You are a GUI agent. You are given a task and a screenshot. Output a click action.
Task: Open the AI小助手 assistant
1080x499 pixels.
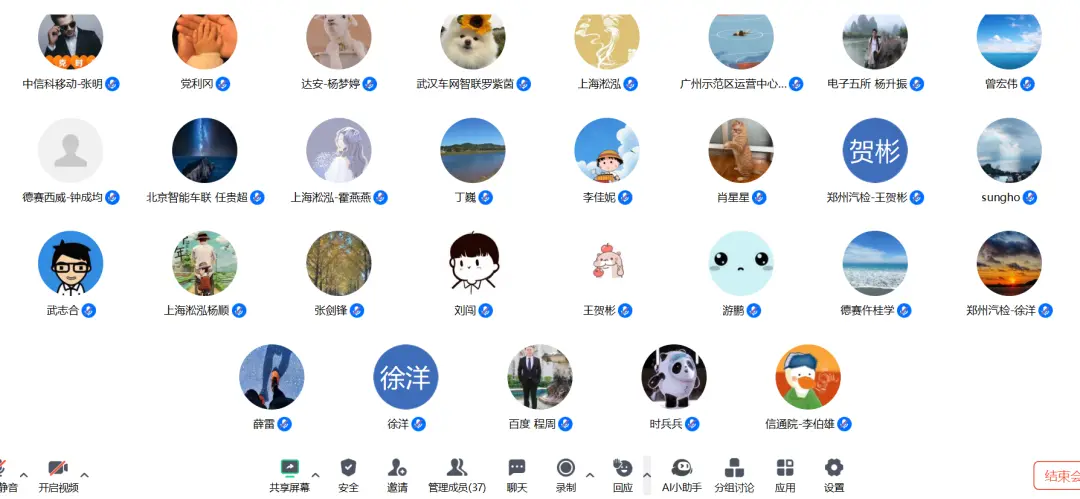point(682,474)
